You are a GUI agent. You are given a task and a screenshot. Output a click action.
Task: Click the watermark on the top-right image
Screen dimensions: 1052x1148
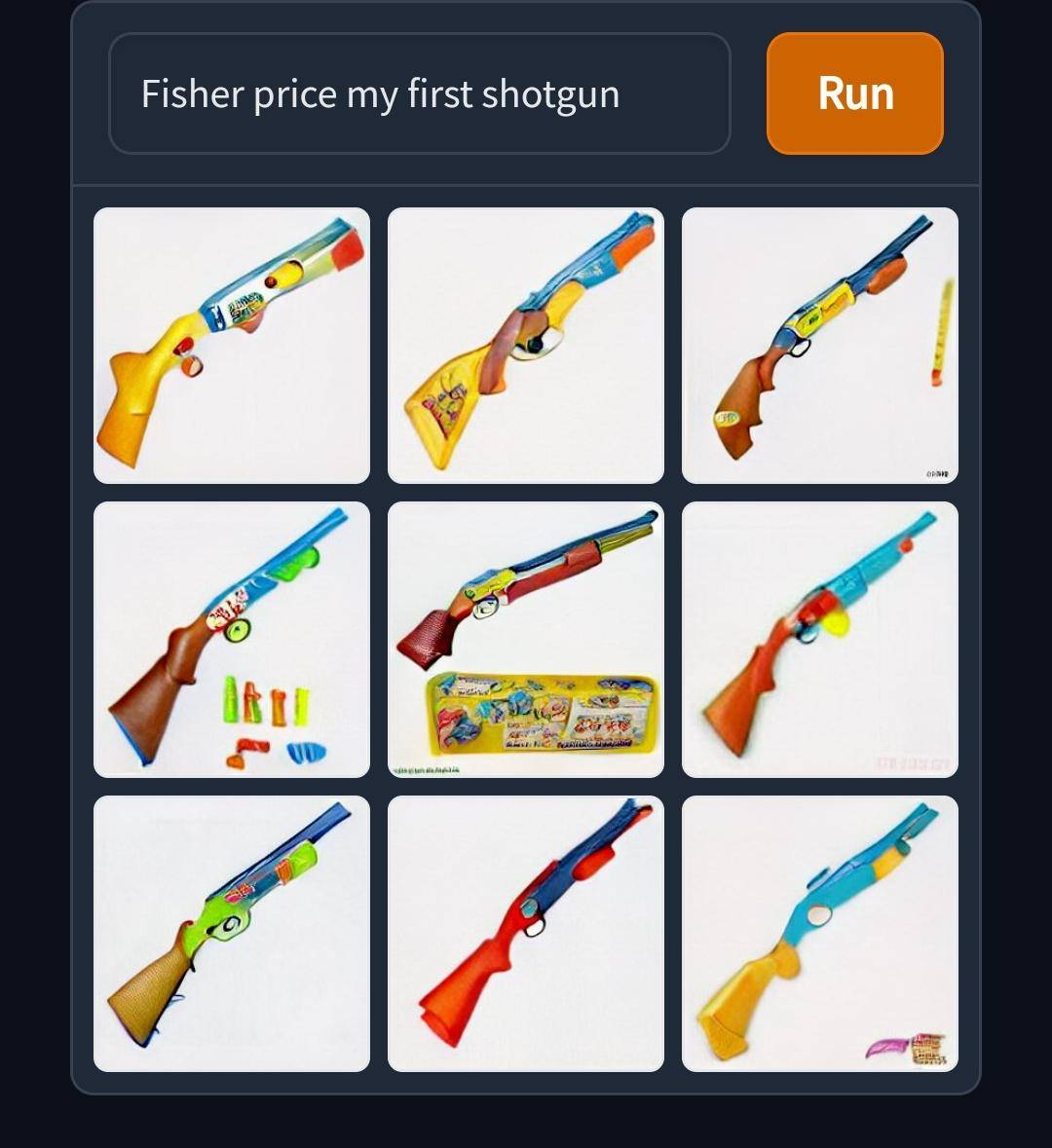pos(938,471)
